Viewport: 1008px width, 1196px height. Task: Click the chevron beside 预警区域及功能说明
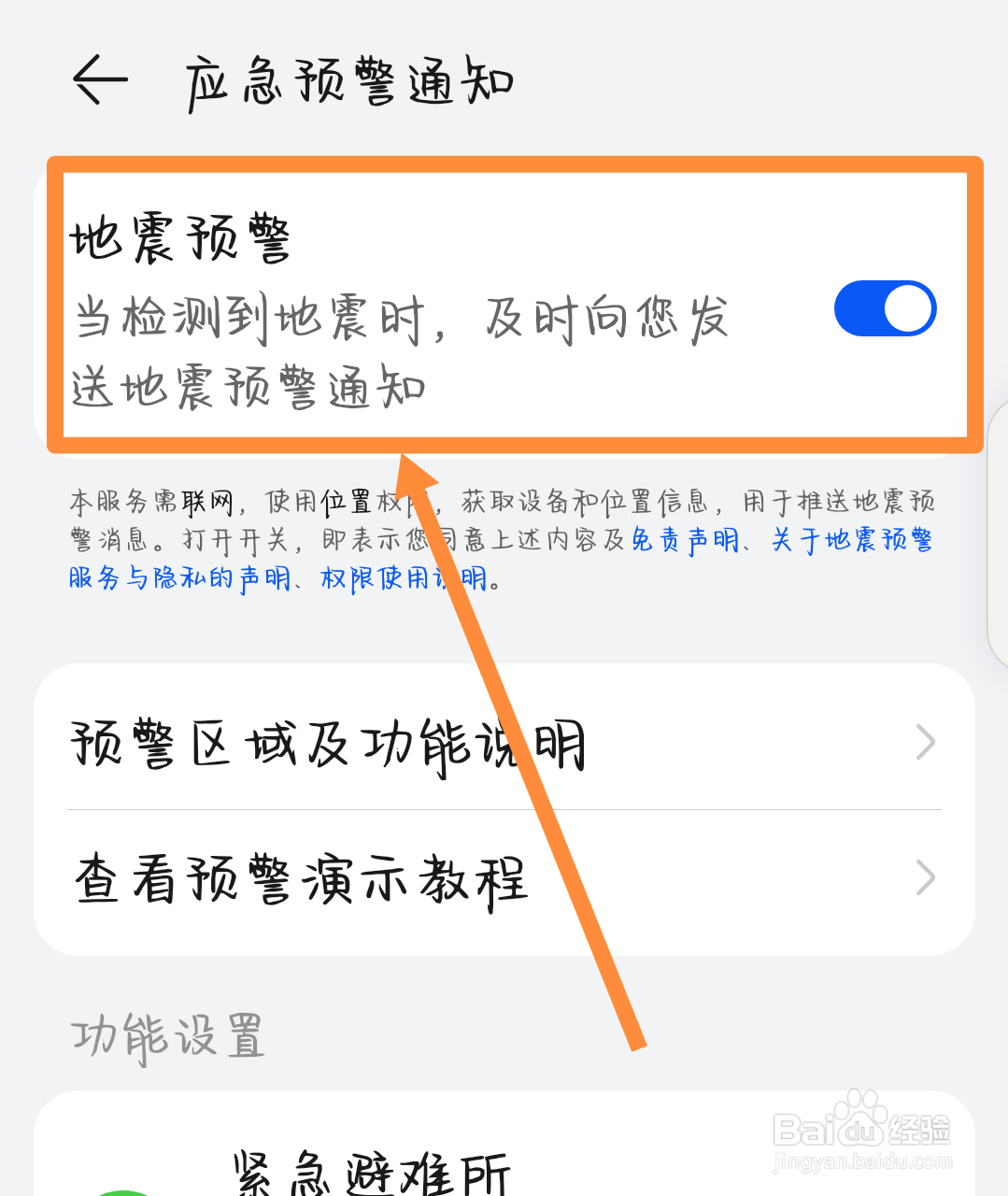pos(925,742)
